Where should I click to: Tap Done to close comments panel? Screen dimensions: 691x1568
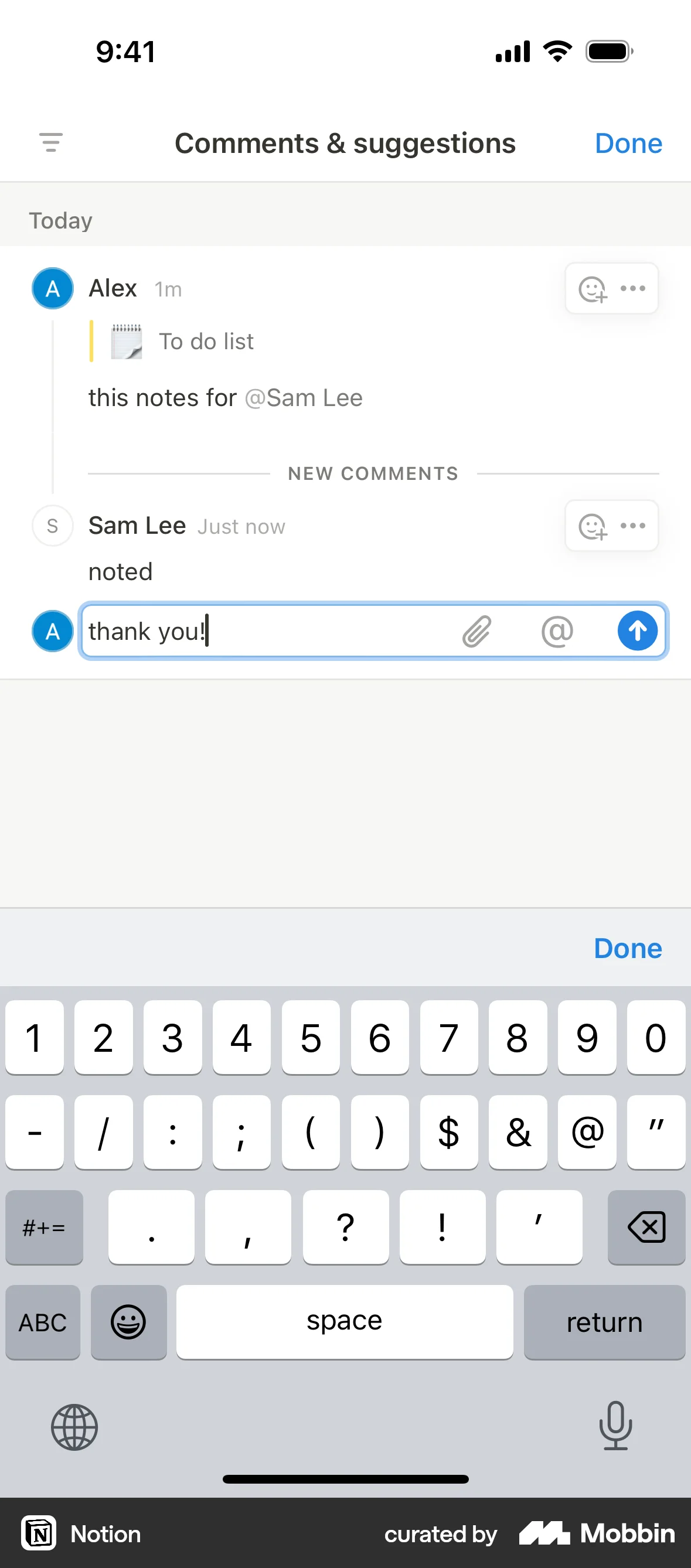(628, 142)
